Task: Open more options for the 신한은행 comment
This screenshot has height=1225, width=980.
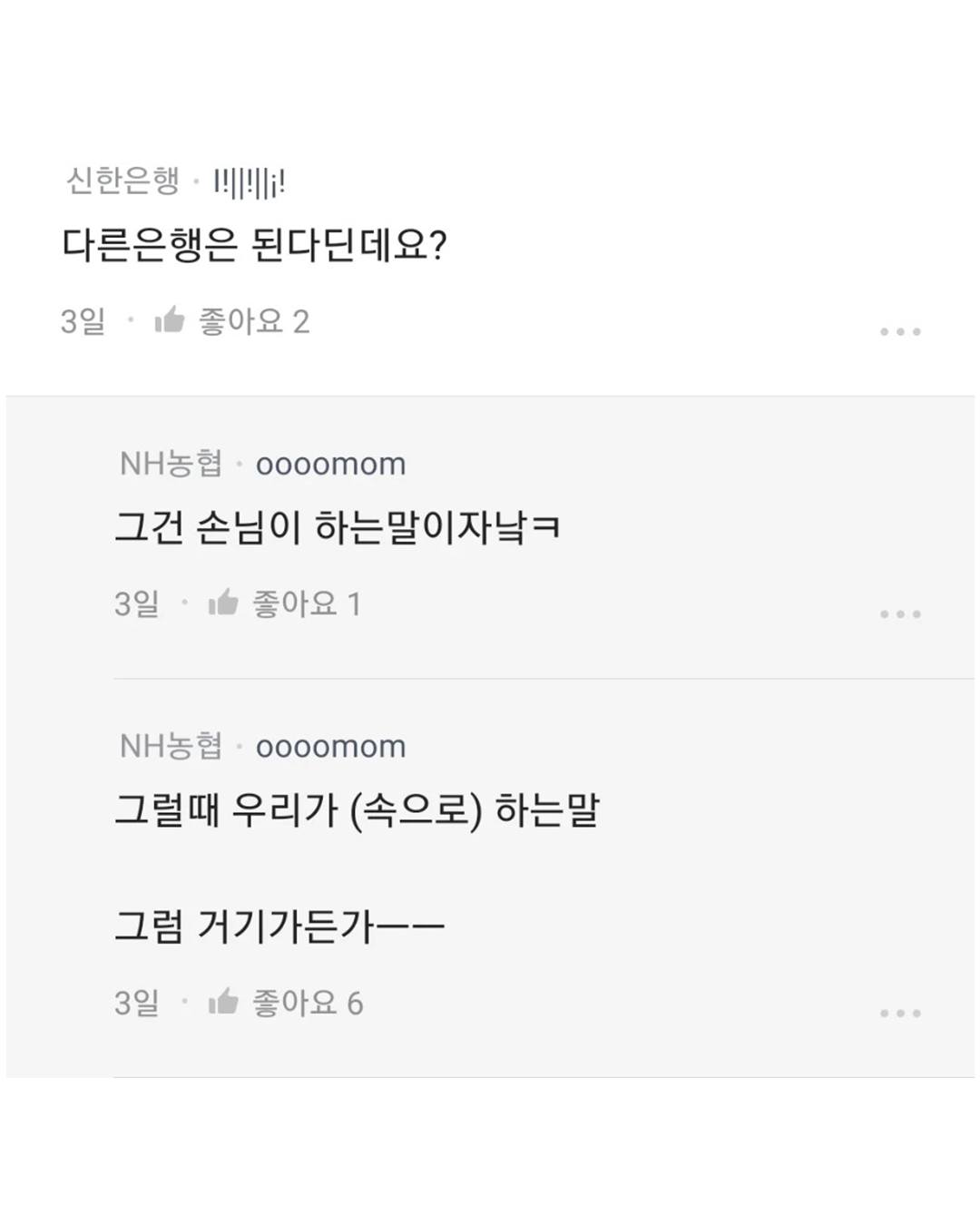Action: tap(900, 331)
